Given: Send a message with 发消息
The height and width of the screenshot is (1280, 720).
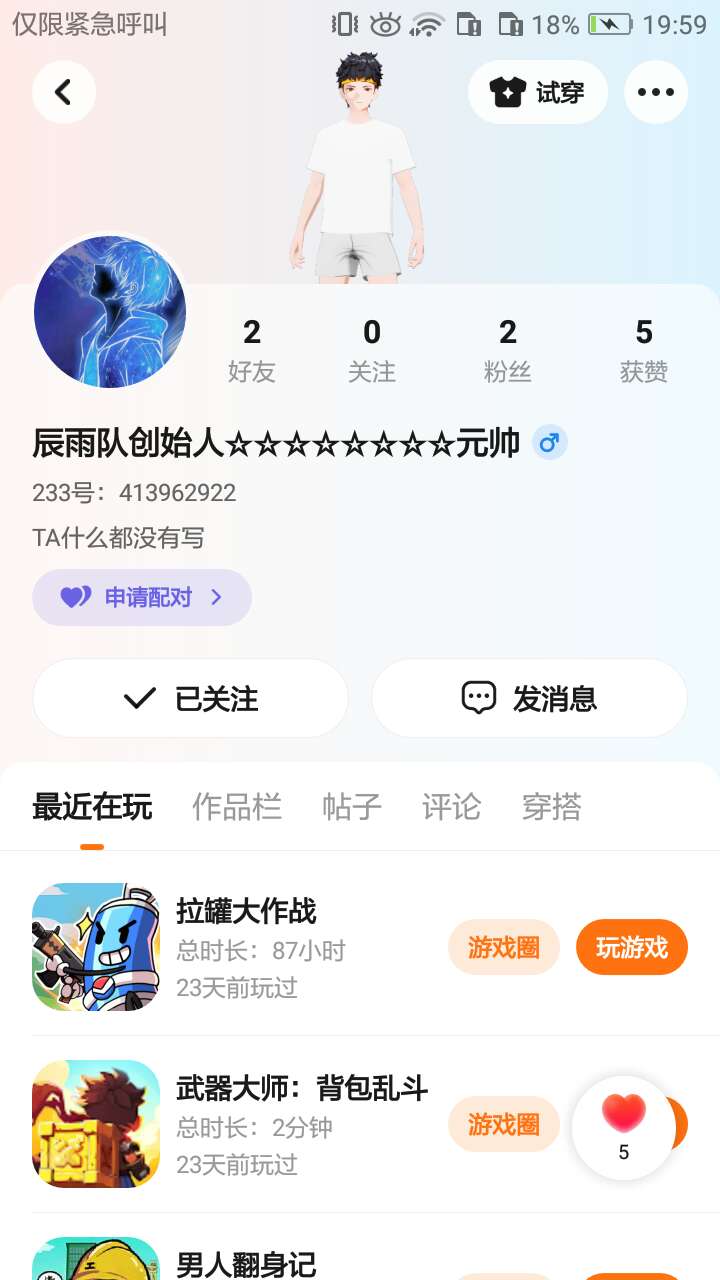Looking at the screenshot, I should (530, 698).
